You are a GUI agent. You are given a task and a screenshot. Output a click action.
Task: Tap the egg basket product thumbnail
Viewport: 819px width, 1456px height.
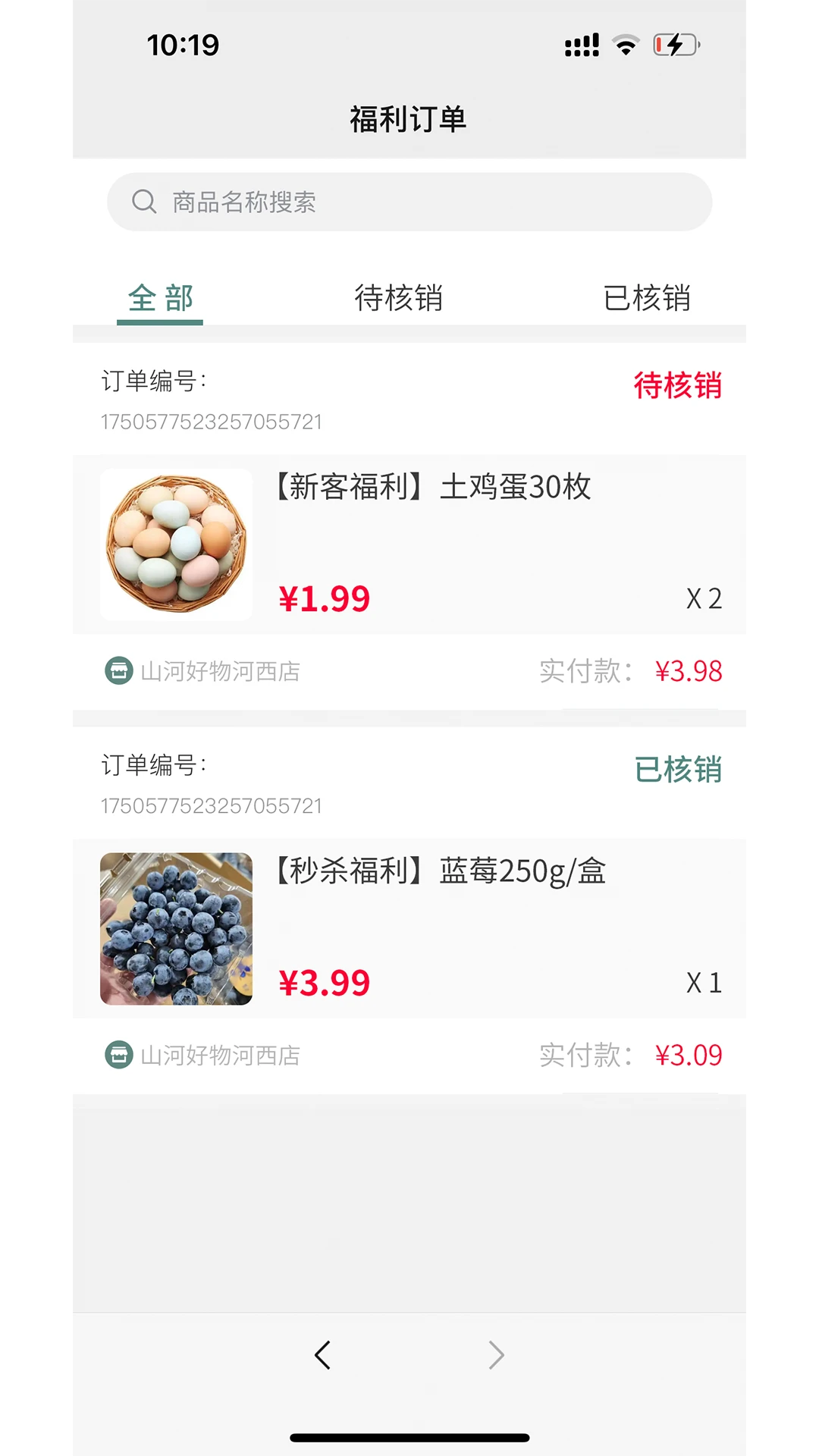click(x=176, y=543)
